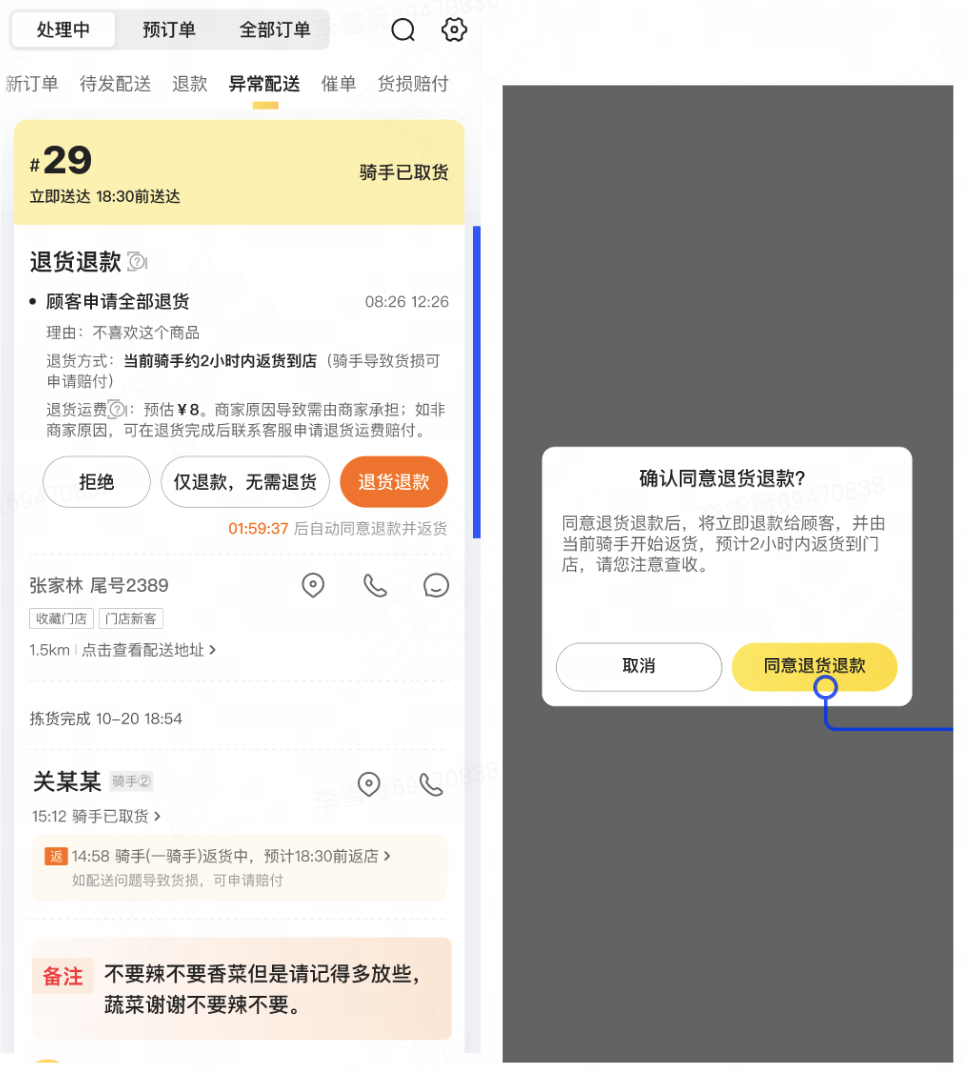This screenshot has width=966, height=1076.
Task: Open the 催单 tab
Action: pyautogui.click(x=339, y=84)
